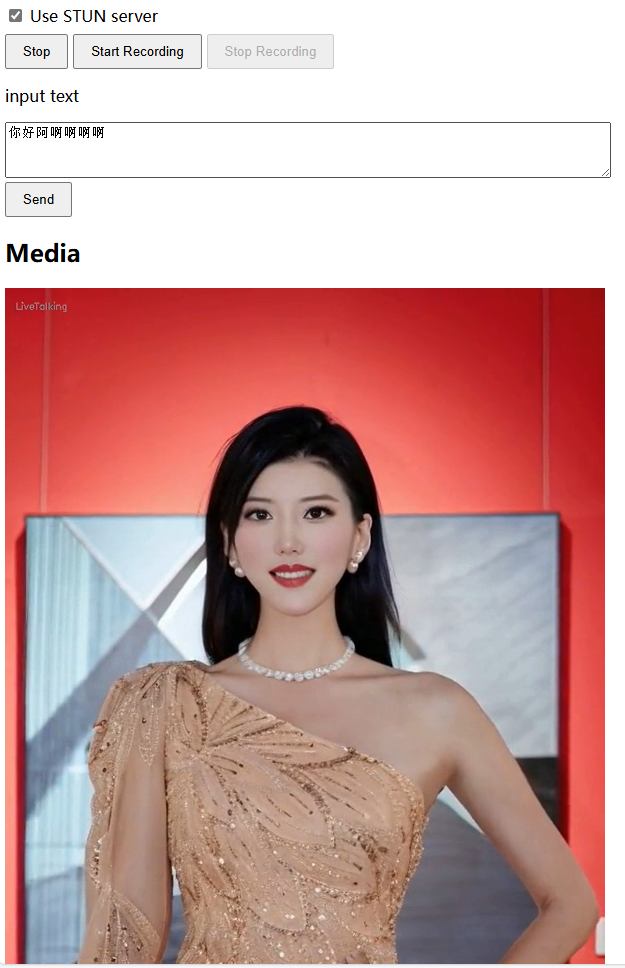Screen dimensions: 625x968
Task: Focus the input text area
Action: point(307,150)
